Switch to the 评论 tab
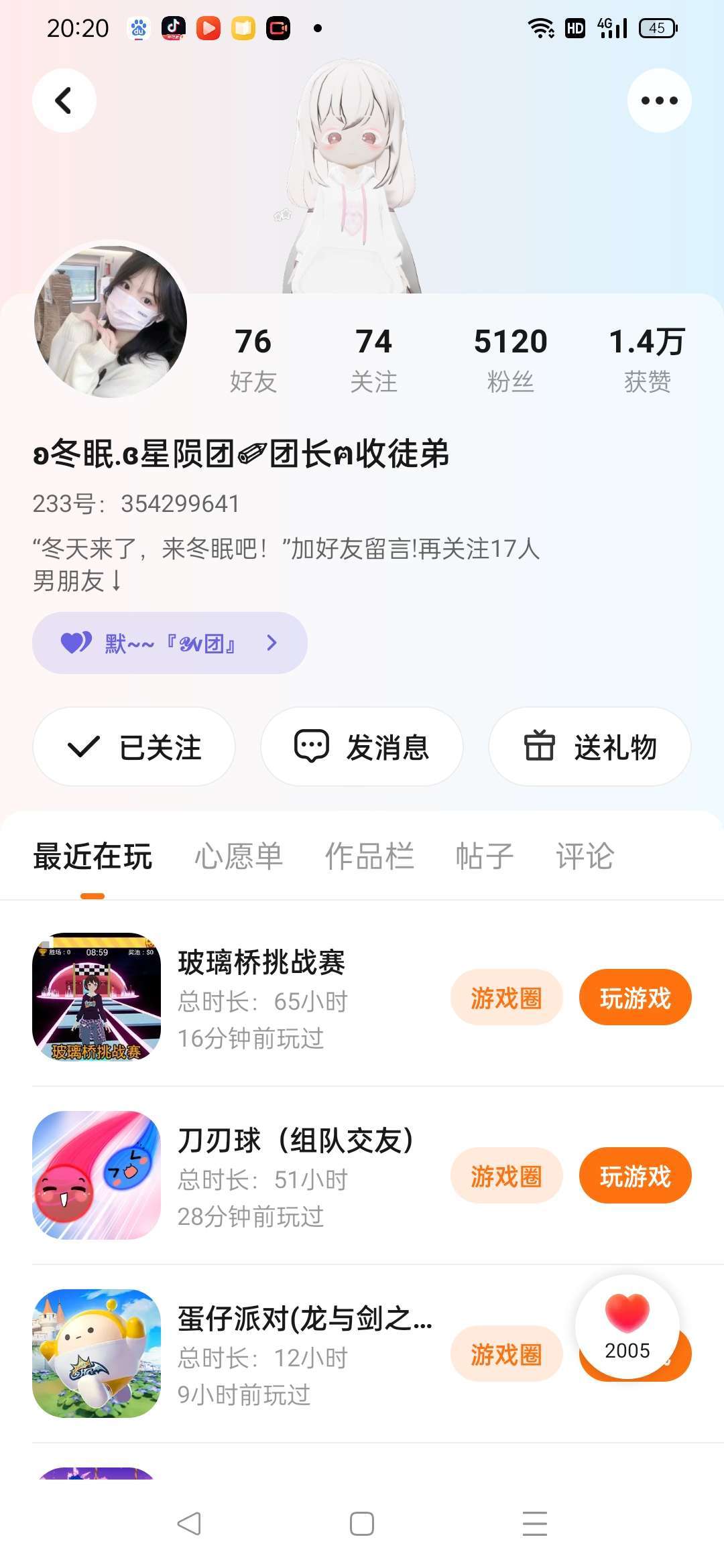The height and width of the screenshot is (1568, 724). pyautogui.click(x=585, y=856)
